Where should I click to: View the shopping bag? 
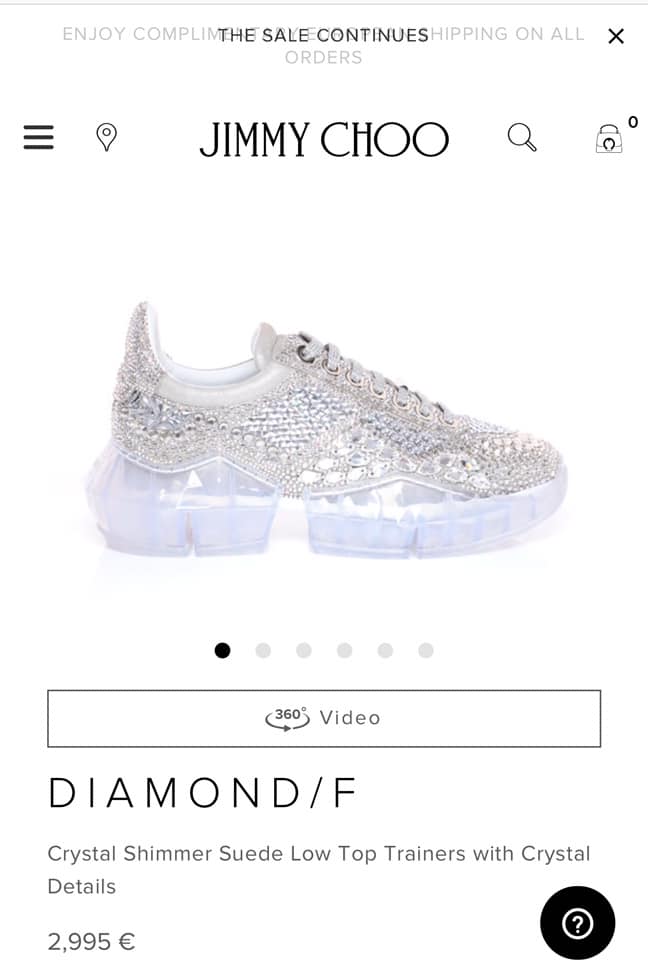point(608,138)
